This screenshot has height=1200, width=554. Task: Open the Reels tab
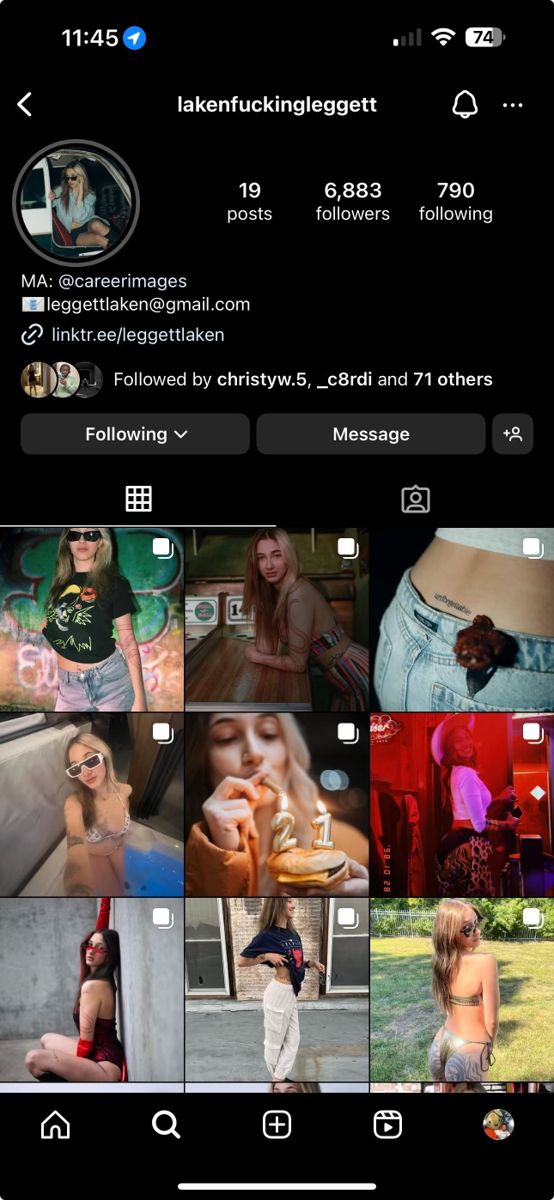coord(387,1125)
